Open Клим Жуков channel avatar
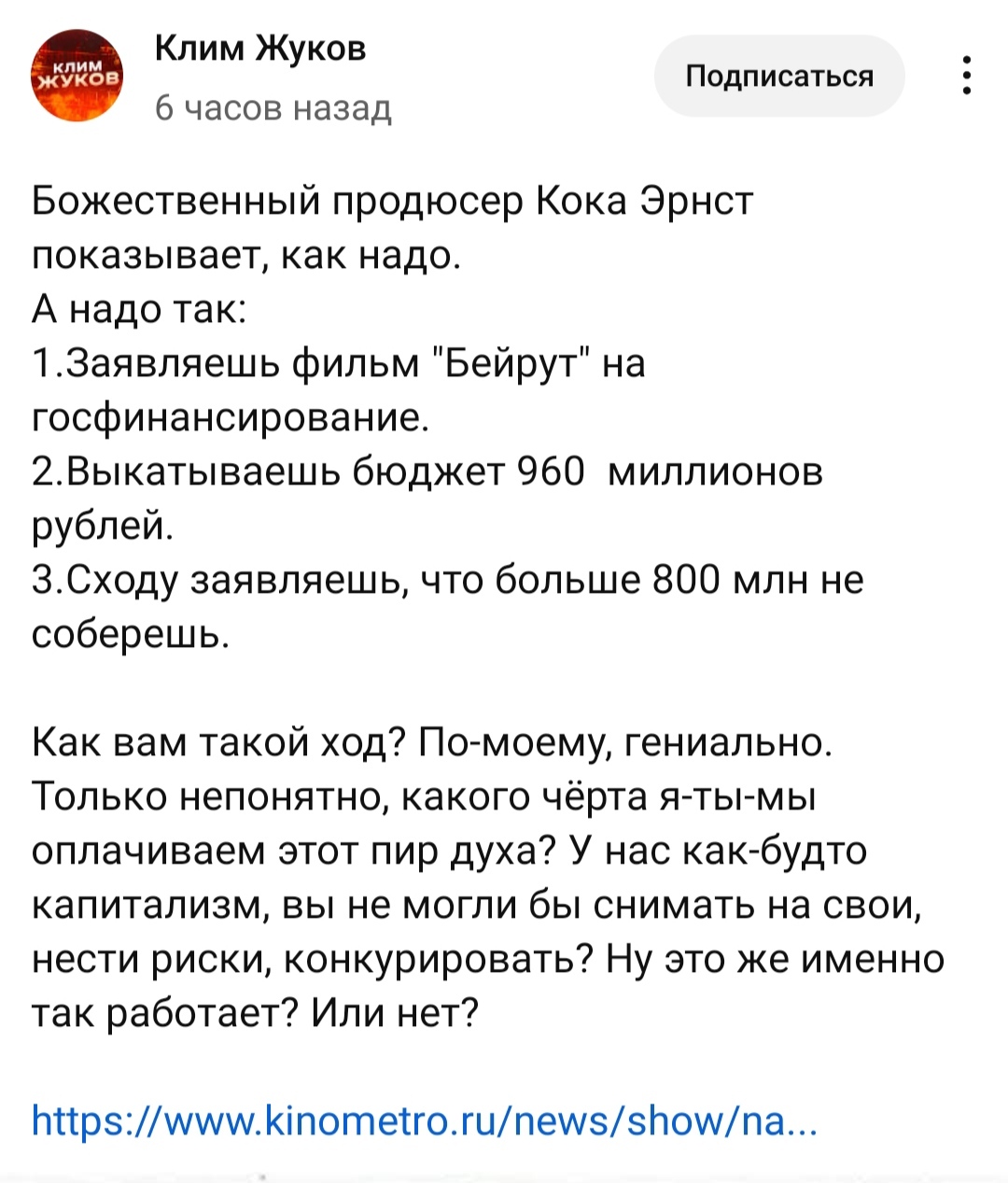Viewport: 1008px width, 1183px height. tap(77, 76)
